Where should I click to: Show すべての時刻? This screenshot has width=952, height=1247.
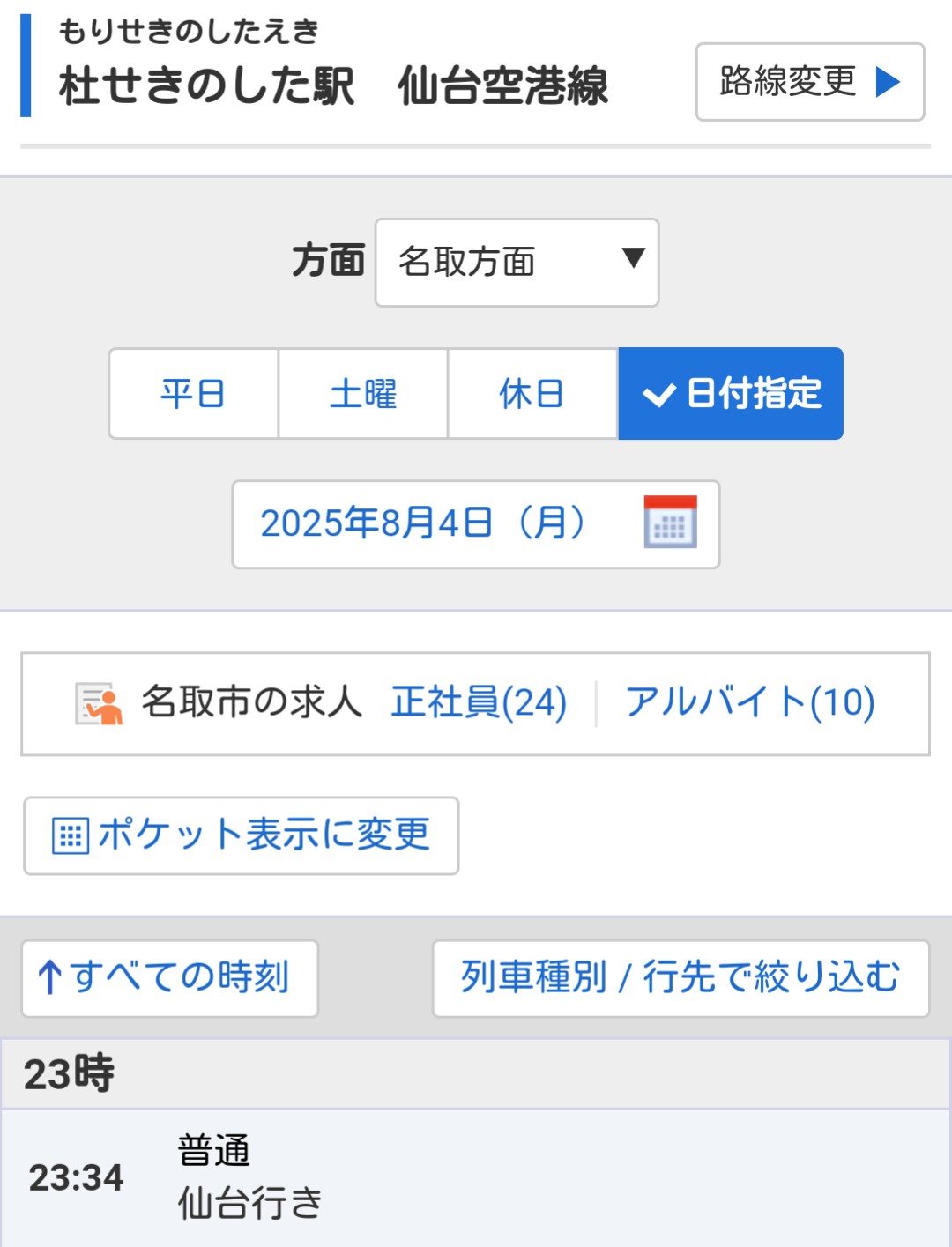[x=169, y=978]
